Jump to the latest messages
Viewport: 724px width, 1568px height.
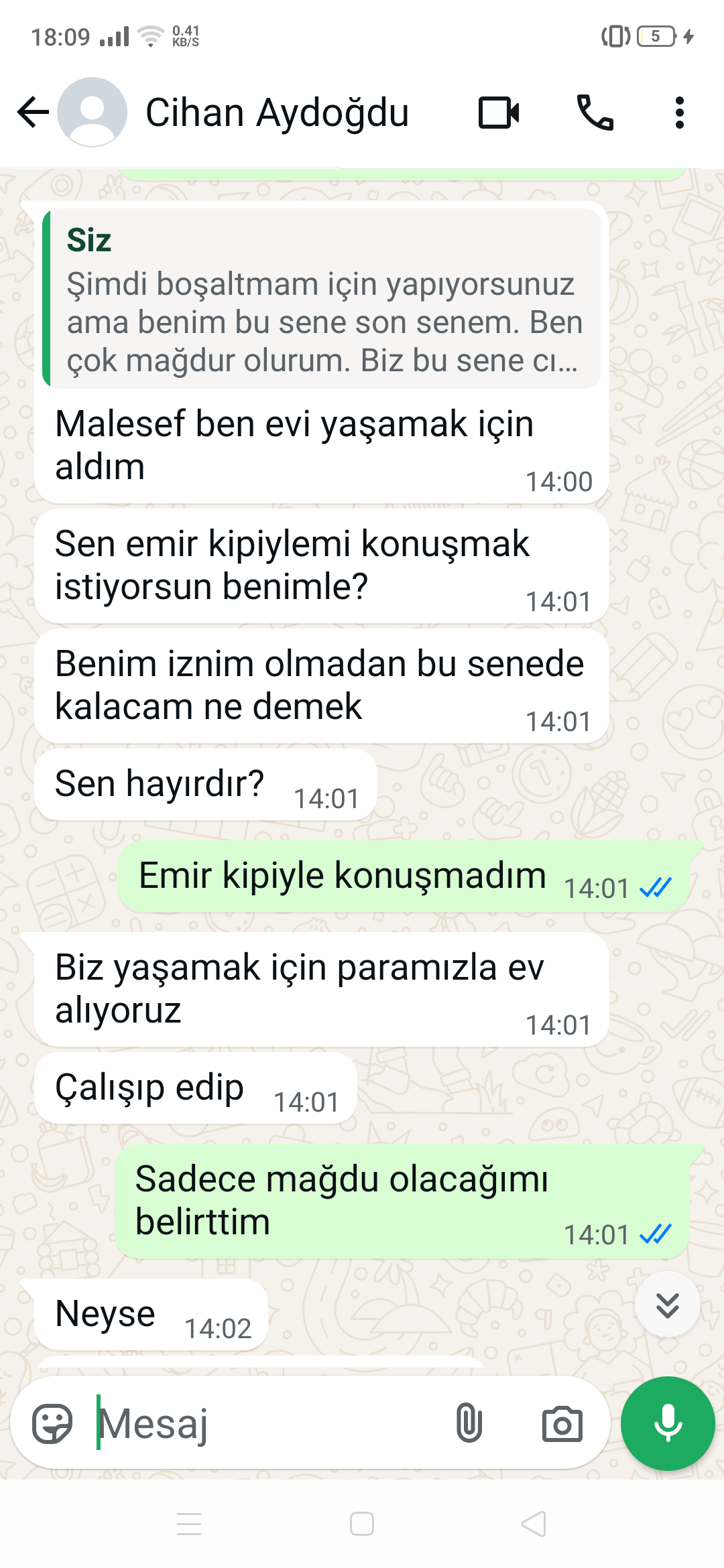[667, 1305]
